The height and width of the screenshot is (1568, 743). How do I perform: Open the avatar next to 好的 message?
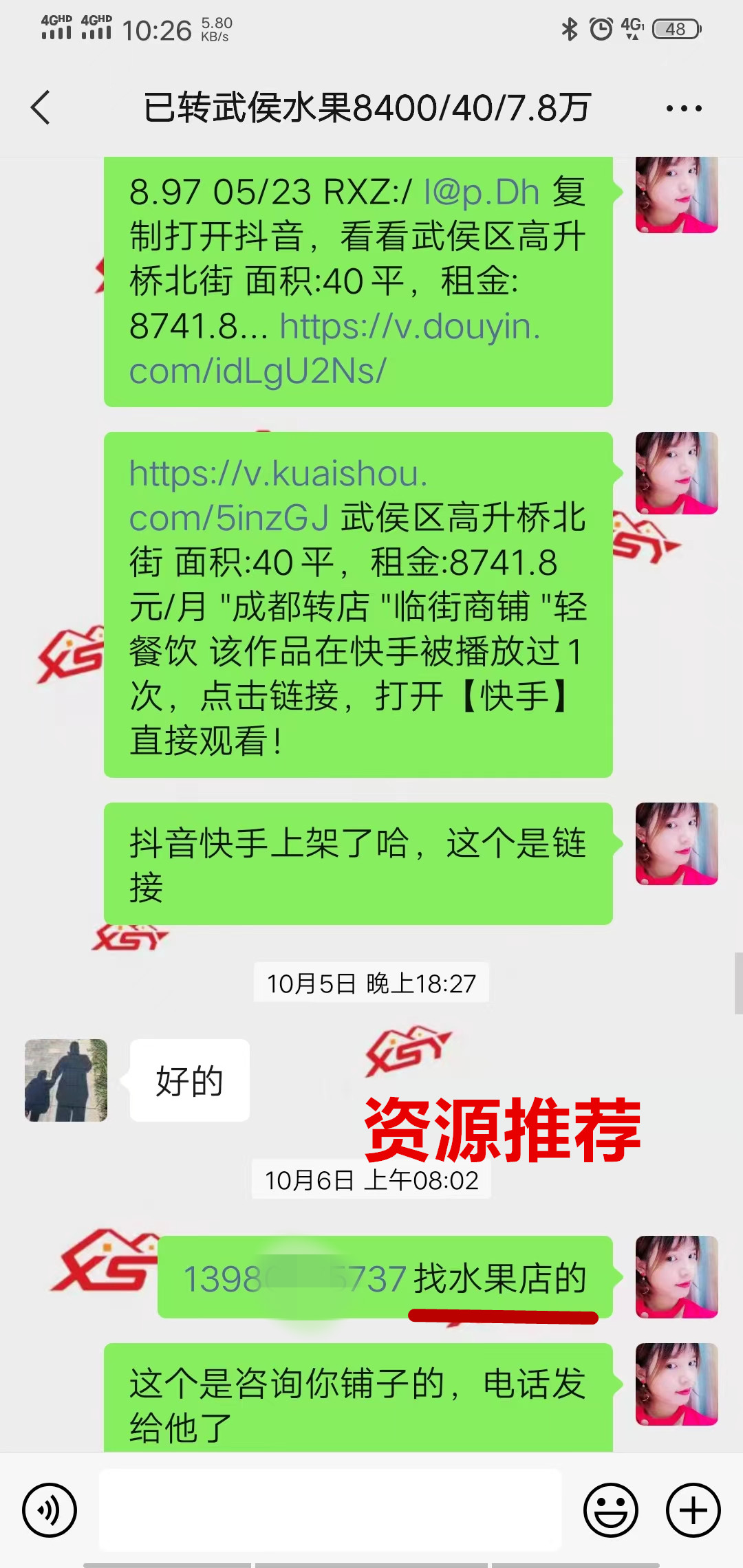point(66,1080)
